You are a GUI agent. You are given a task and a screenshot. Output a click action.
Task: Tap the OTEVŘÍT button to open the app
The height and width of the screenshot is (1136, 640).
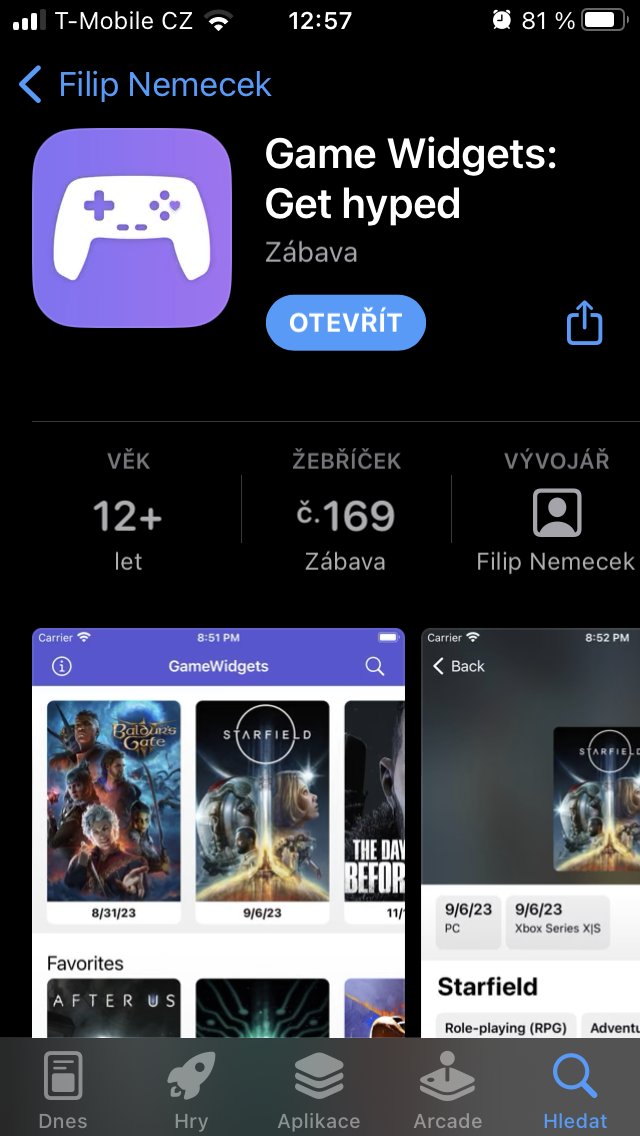345,323
